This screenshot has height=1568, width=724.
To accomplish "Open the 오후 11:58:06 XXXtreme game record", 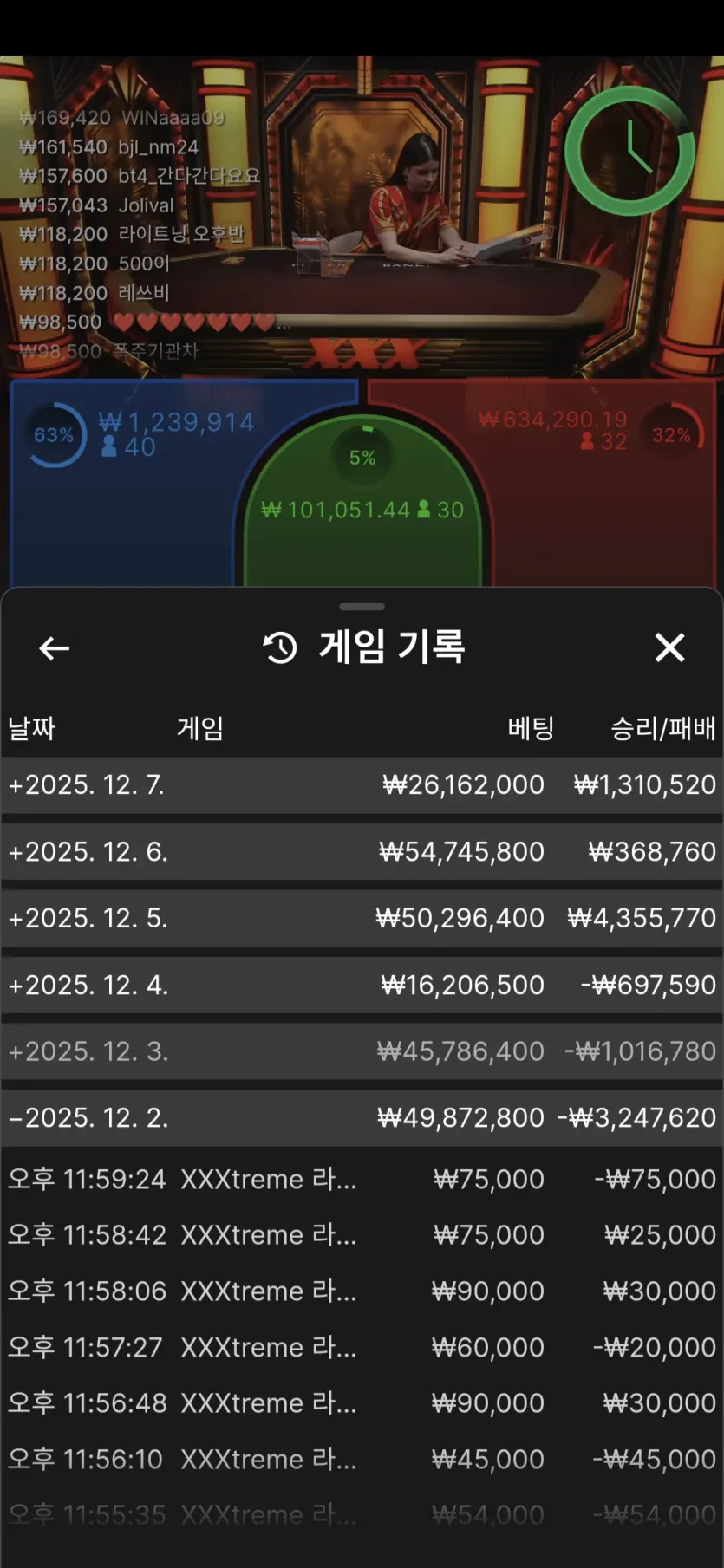I will 362,1291.
